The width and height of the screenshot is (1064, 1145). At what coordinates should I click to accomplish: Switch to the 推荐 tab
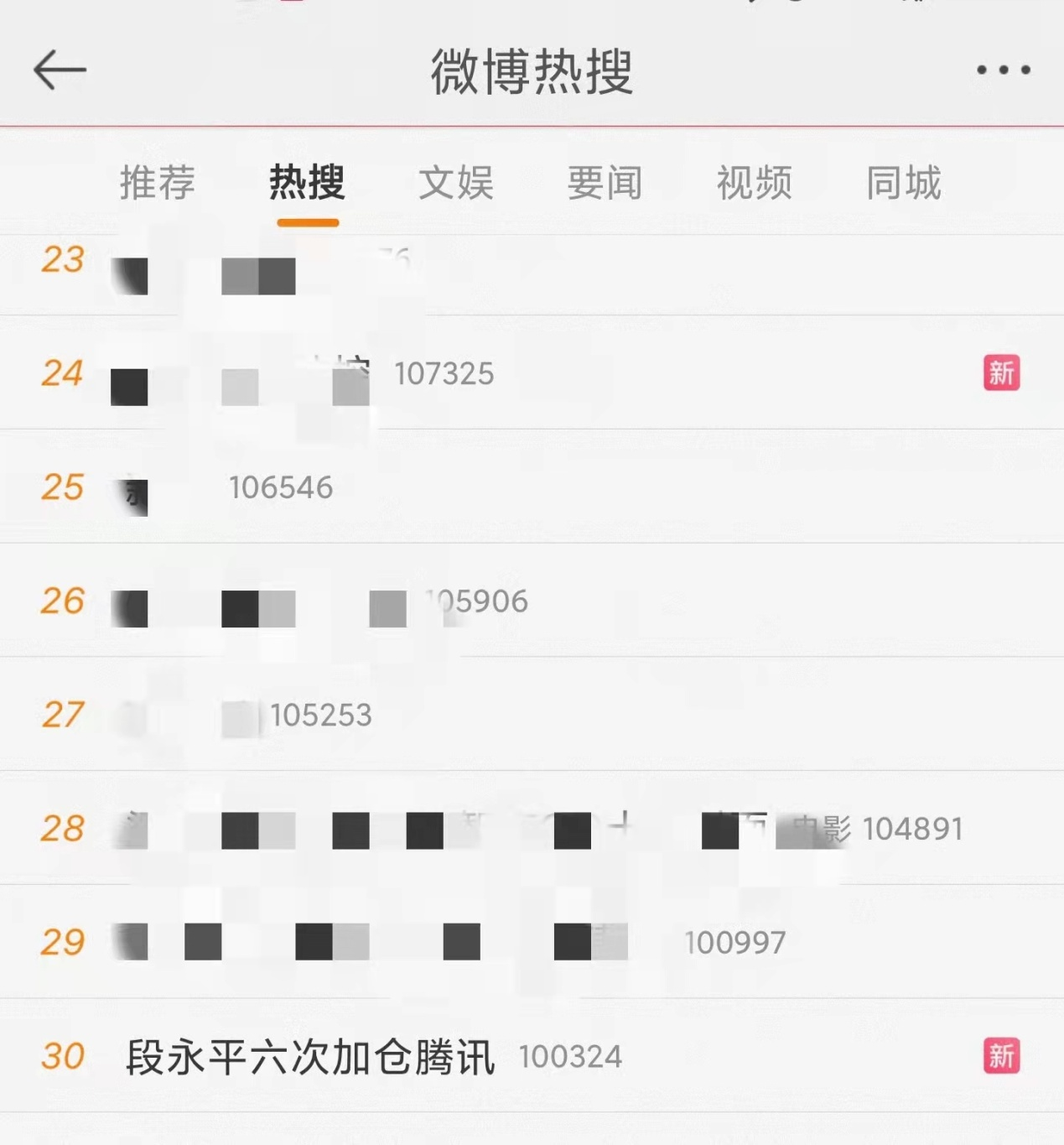point(158,183)
